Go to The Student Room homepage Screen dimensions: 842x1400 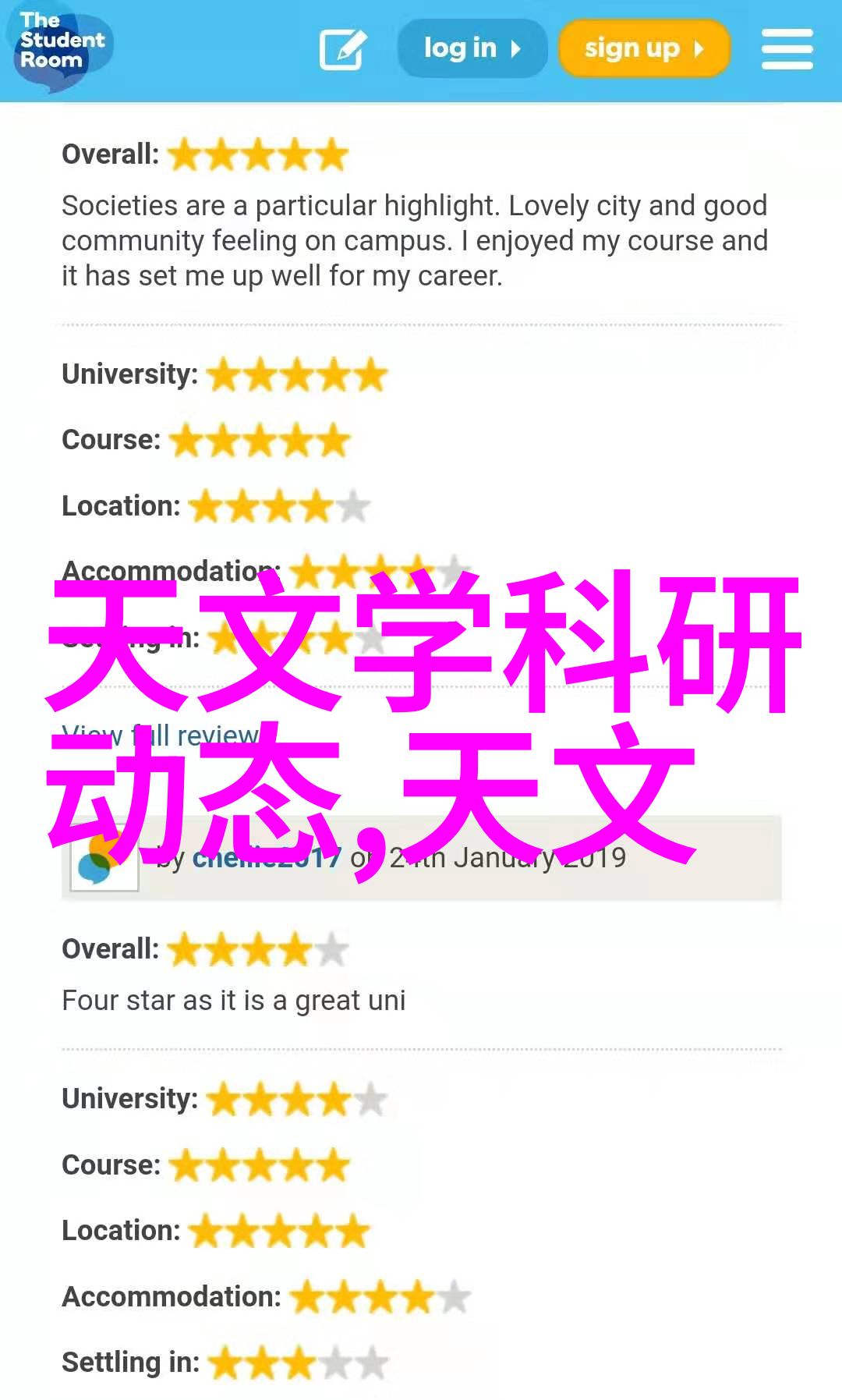pos(61,45)
